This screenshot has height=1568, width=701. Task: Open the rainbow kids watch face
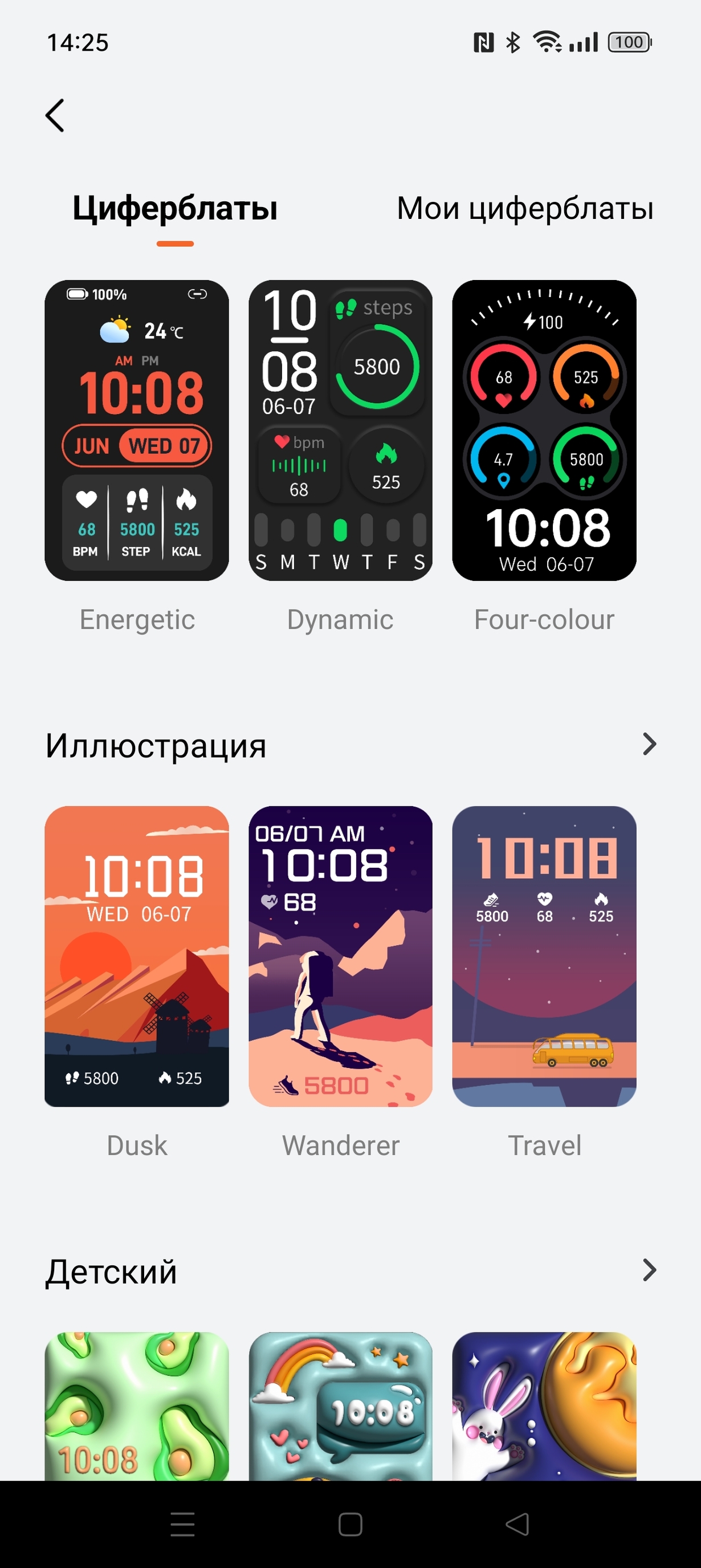340,1406
